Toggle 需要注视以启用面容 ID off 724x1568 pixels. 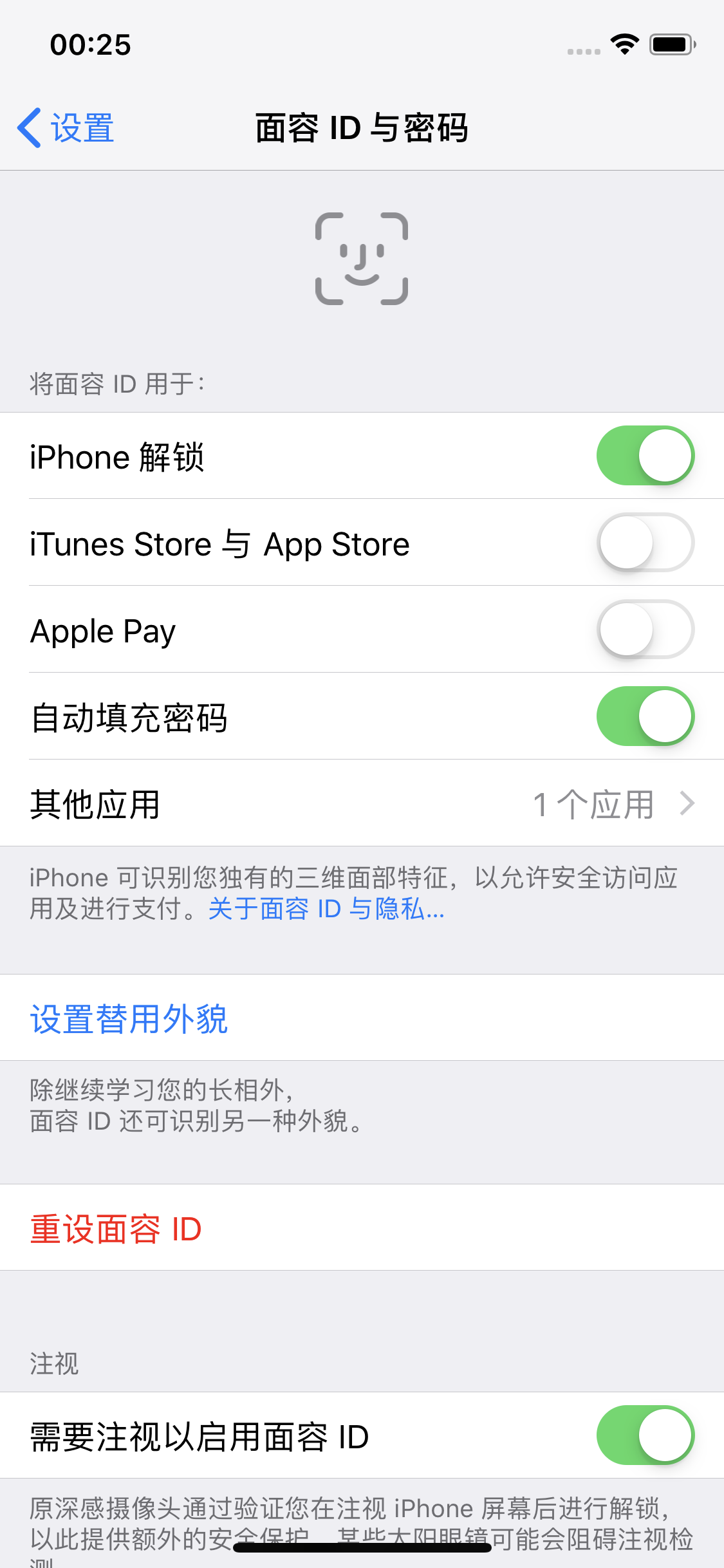(645, 1435)
